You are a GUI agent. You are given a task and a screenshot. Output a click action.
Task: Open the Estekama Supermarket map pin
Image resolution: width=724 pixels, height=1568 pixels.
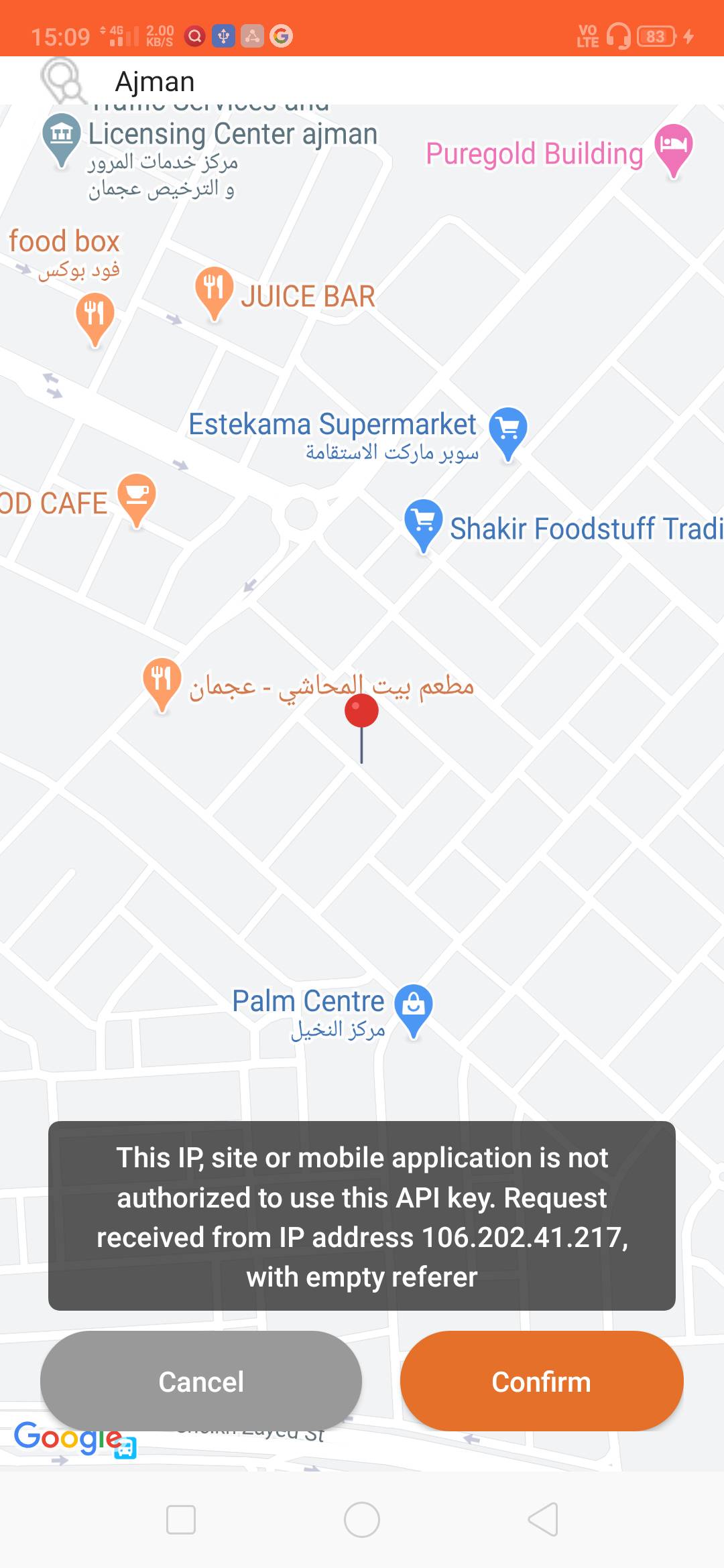[x=508, y=430]
